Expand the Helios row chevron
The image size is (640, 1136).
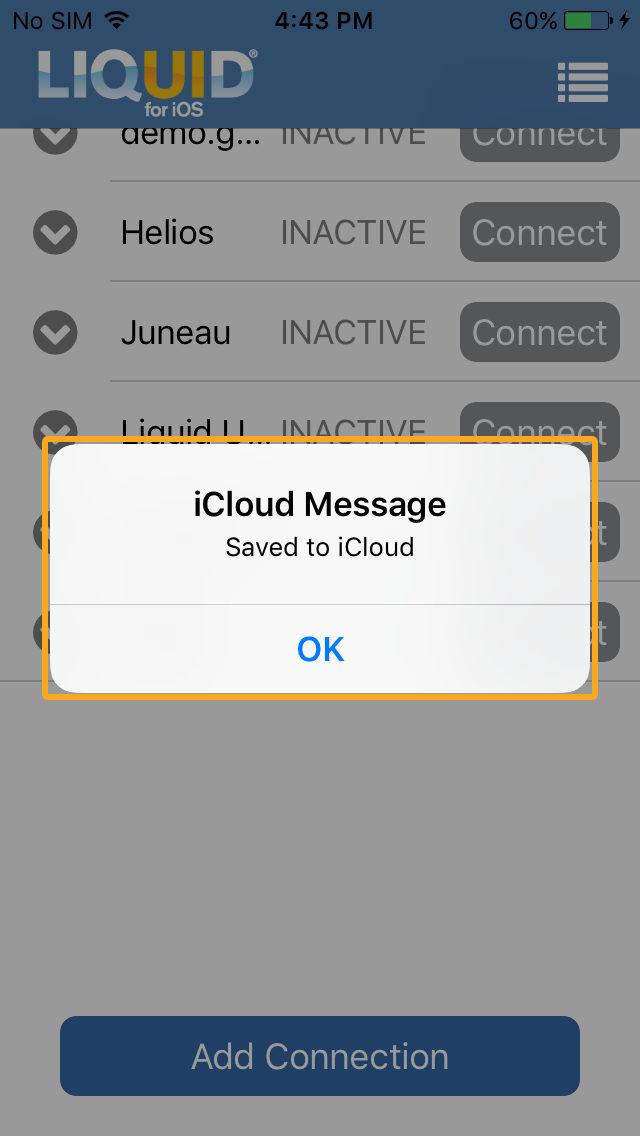(55, 232)
